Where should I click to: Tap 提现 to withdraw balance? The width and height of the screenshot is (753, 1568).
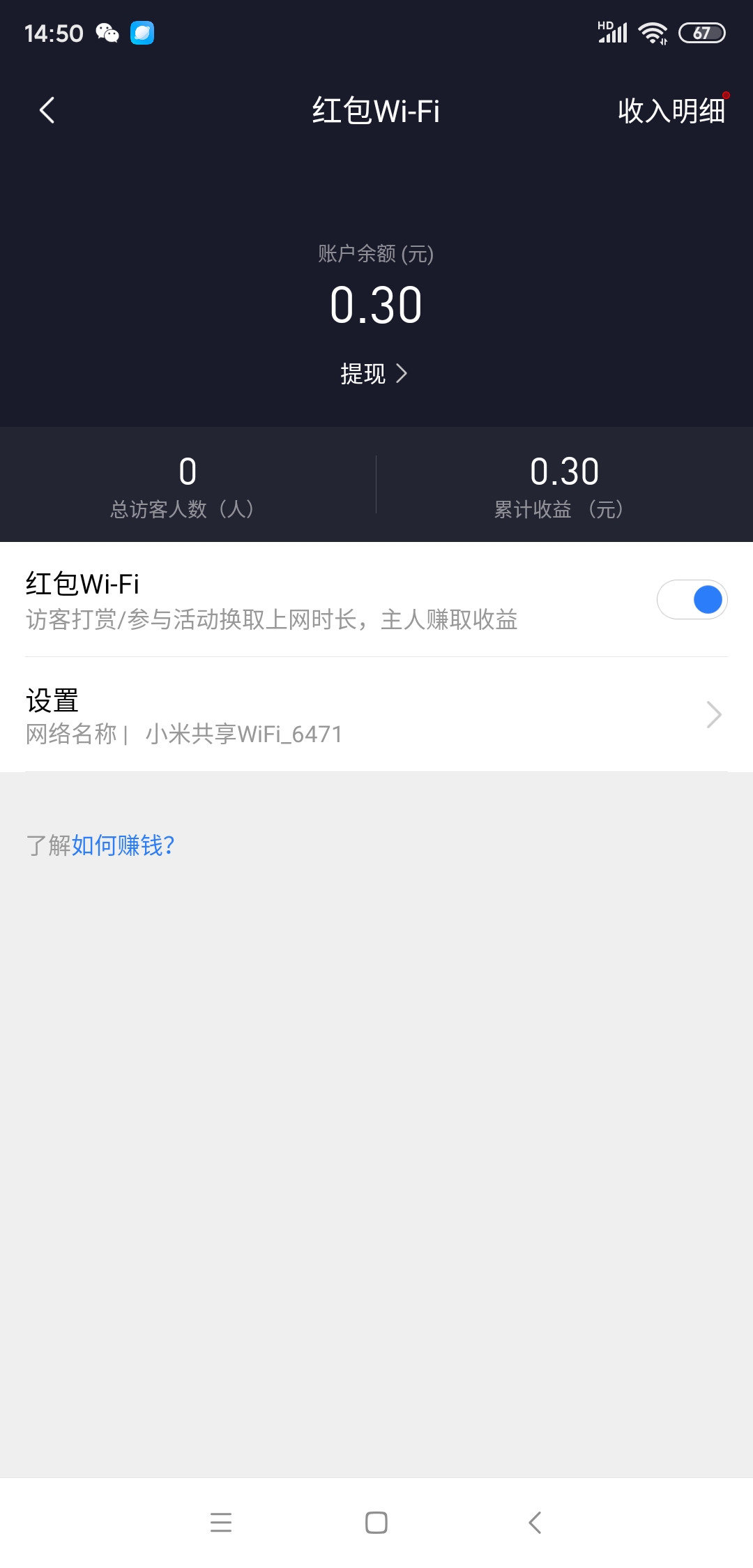363,374
